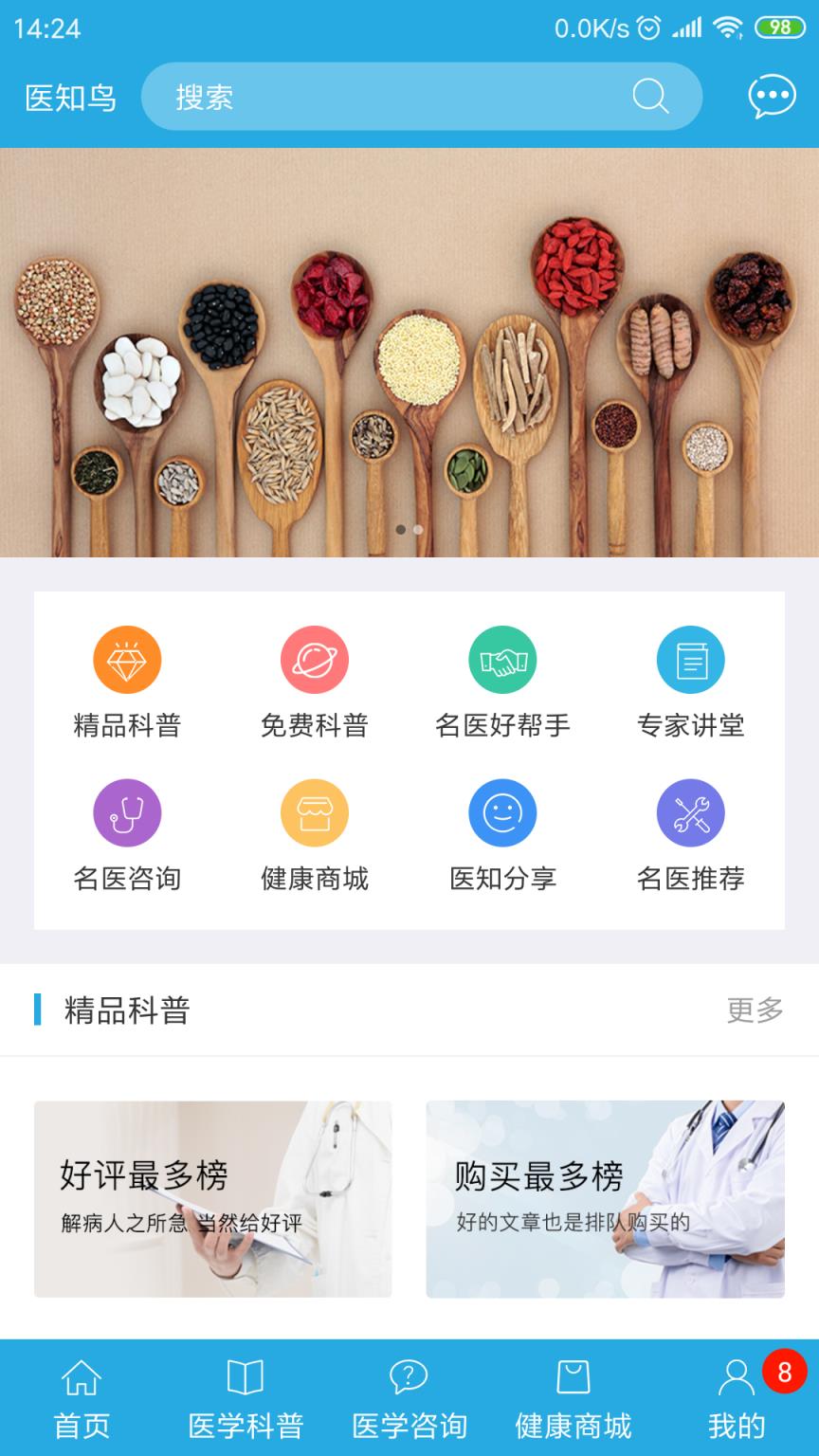This screenshot has height=1456, width=819.
Task: Open the 精品科普 diamond icon
Action: coord(127,659)
